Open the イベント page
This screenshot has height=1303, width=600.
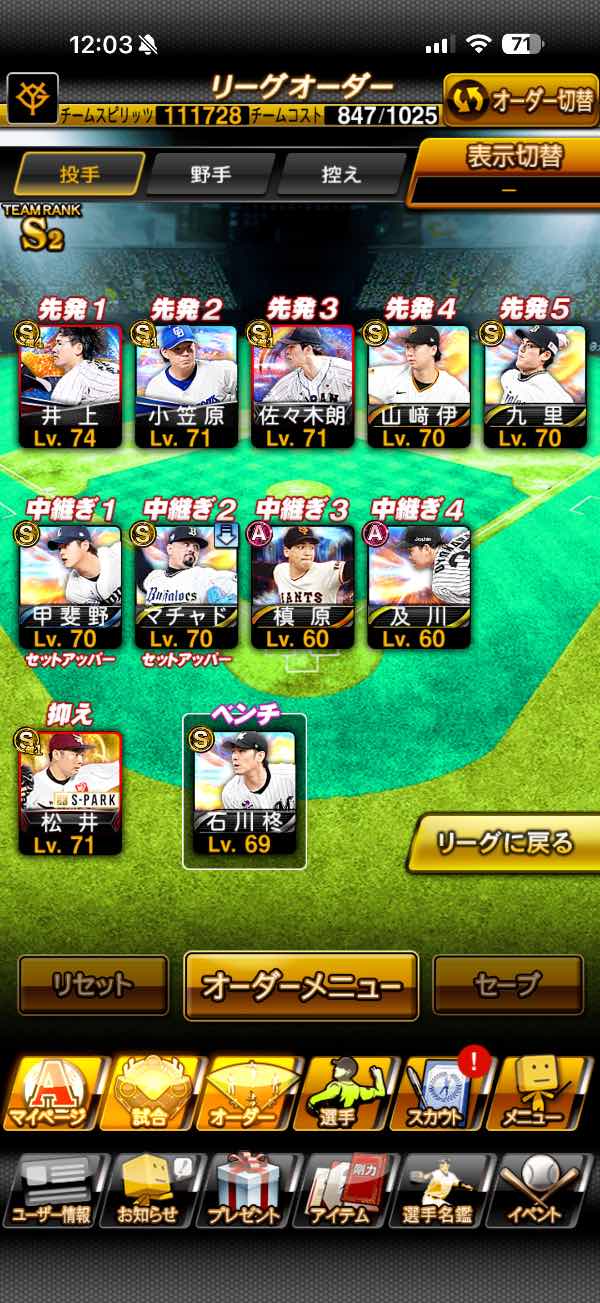point(543,1190)
